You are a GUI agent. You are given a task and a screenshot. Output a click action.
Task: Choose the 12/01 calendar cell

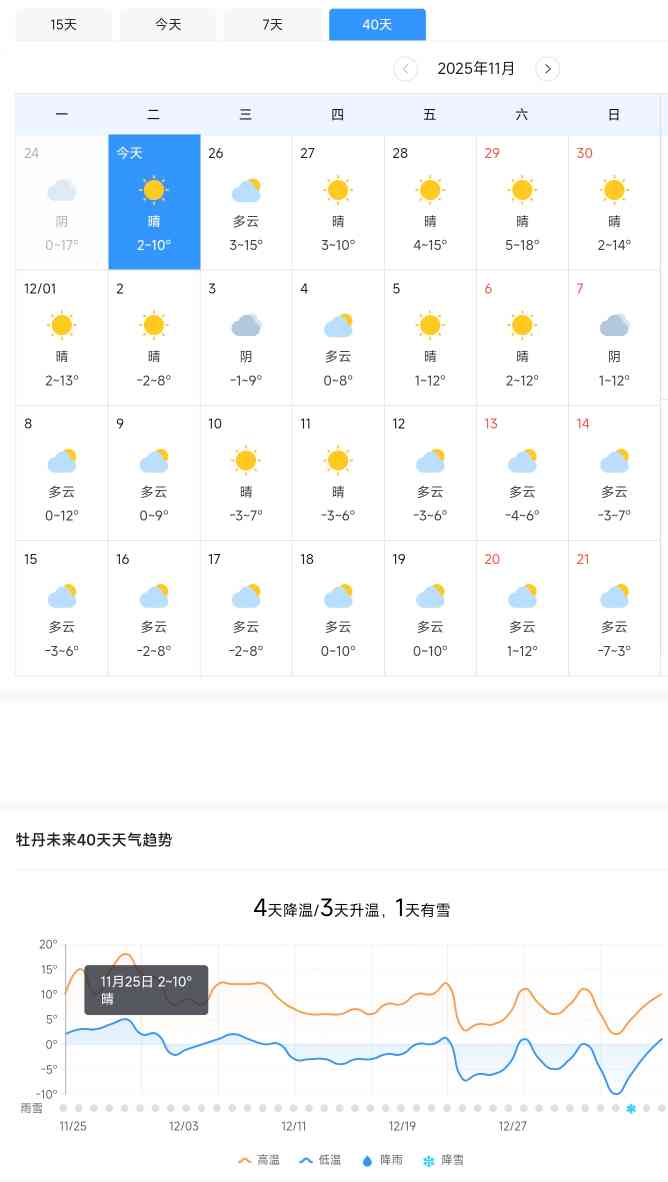[62, 337]
